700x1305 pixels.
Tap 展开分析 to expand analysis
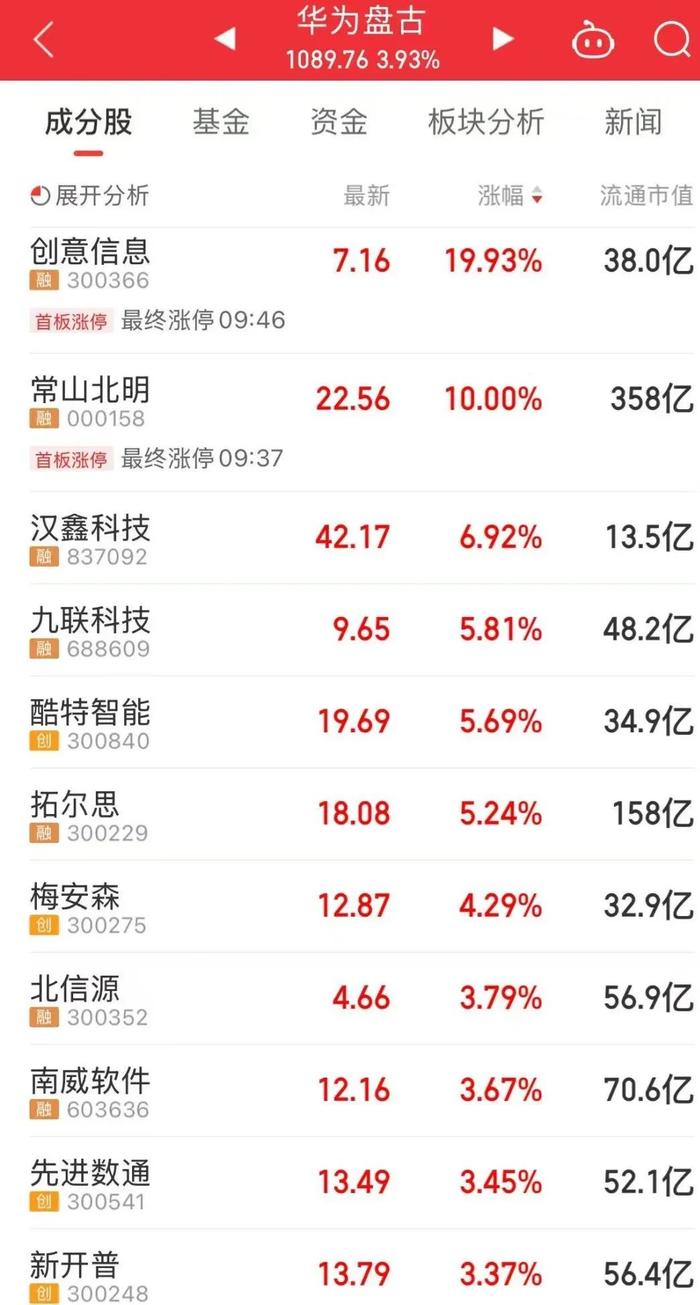(90, 196)
